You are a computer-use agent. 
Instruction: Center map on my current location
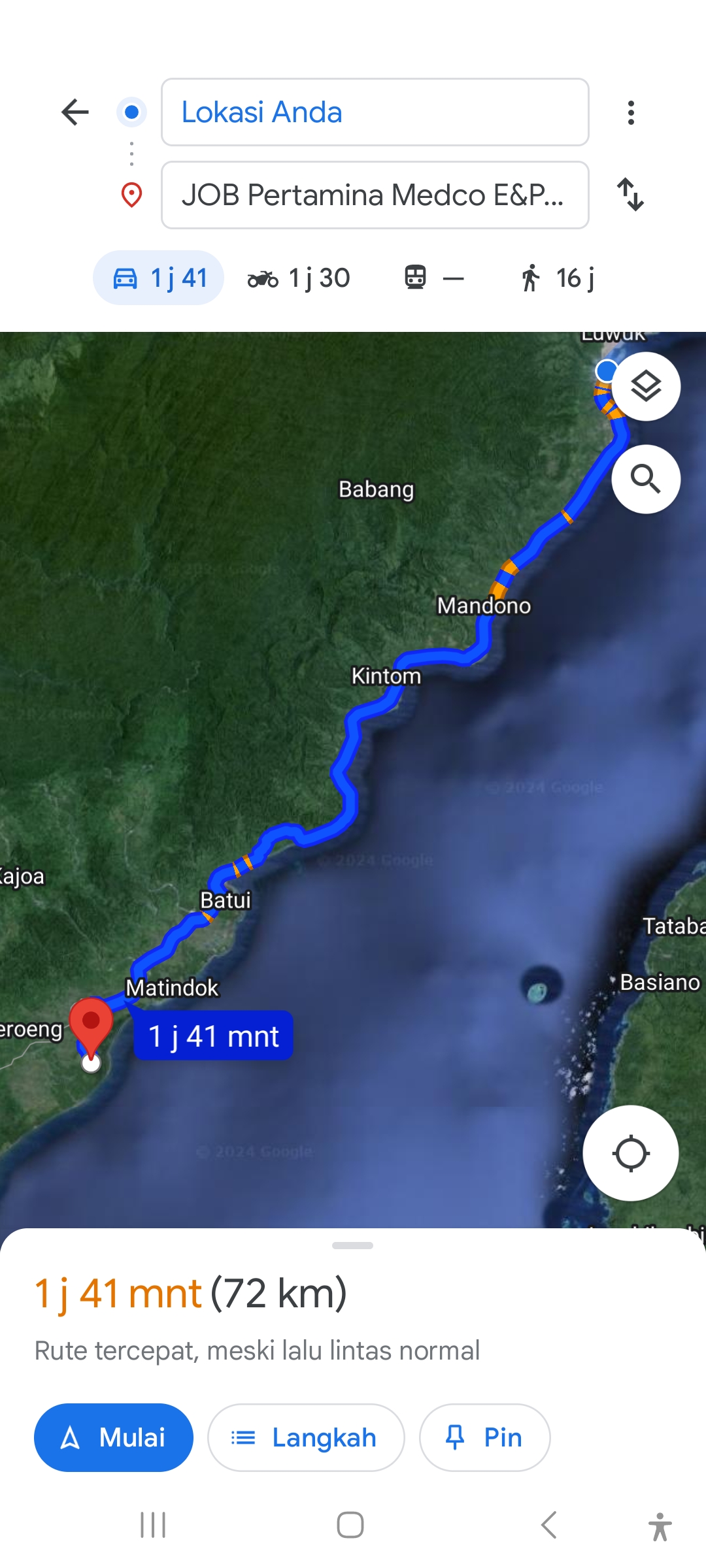click(x=631, y=1153)
